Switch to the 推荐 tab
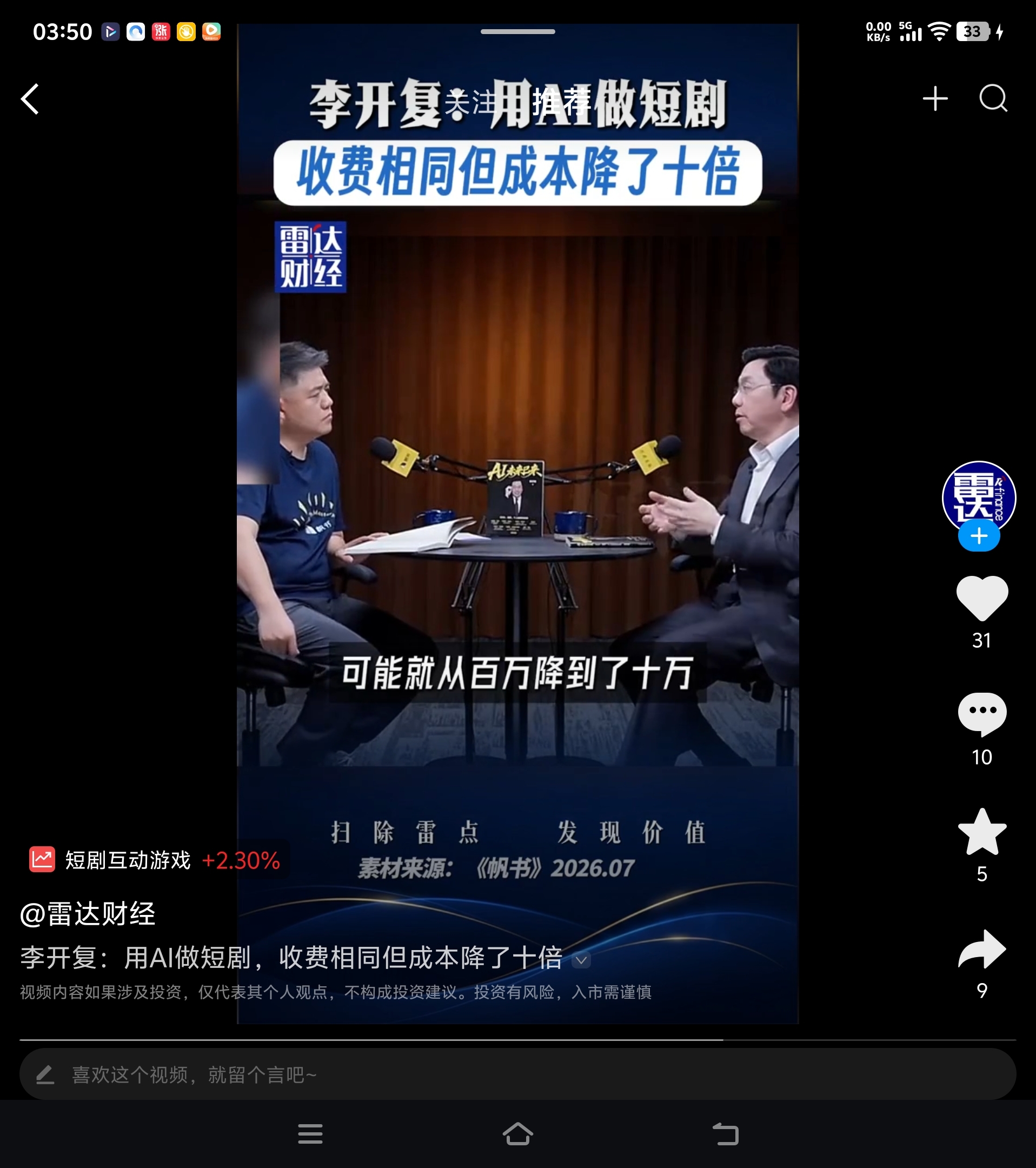 (x=561, y=103)
